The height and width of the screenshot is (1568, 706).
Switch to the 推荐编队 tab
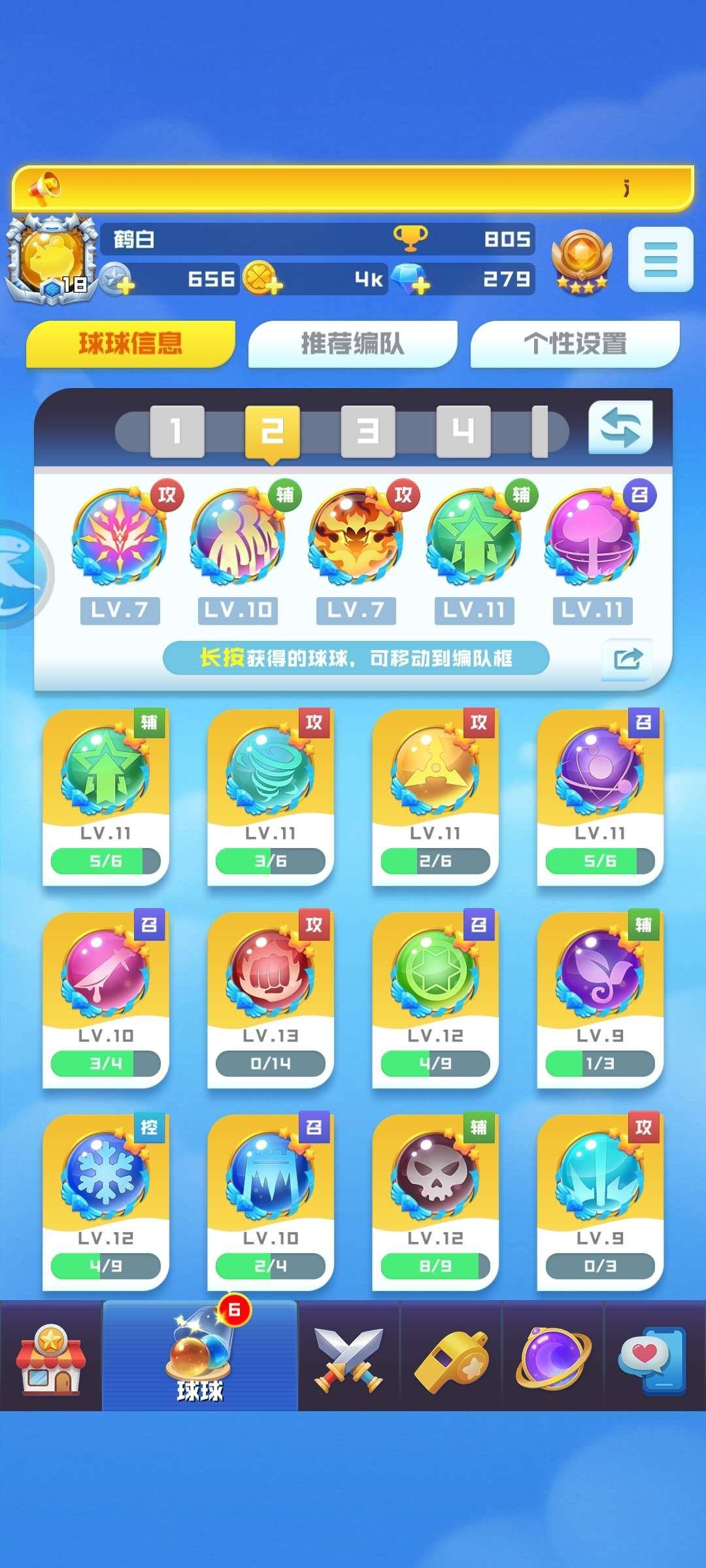pos(352,344)
